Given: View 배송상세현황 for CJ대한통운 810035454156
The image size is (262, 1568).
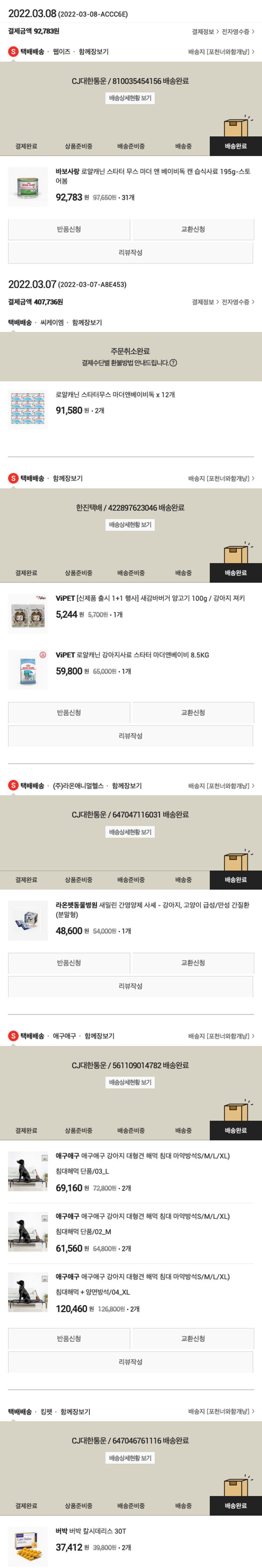Looking at the screenshot, I should 130,98.
